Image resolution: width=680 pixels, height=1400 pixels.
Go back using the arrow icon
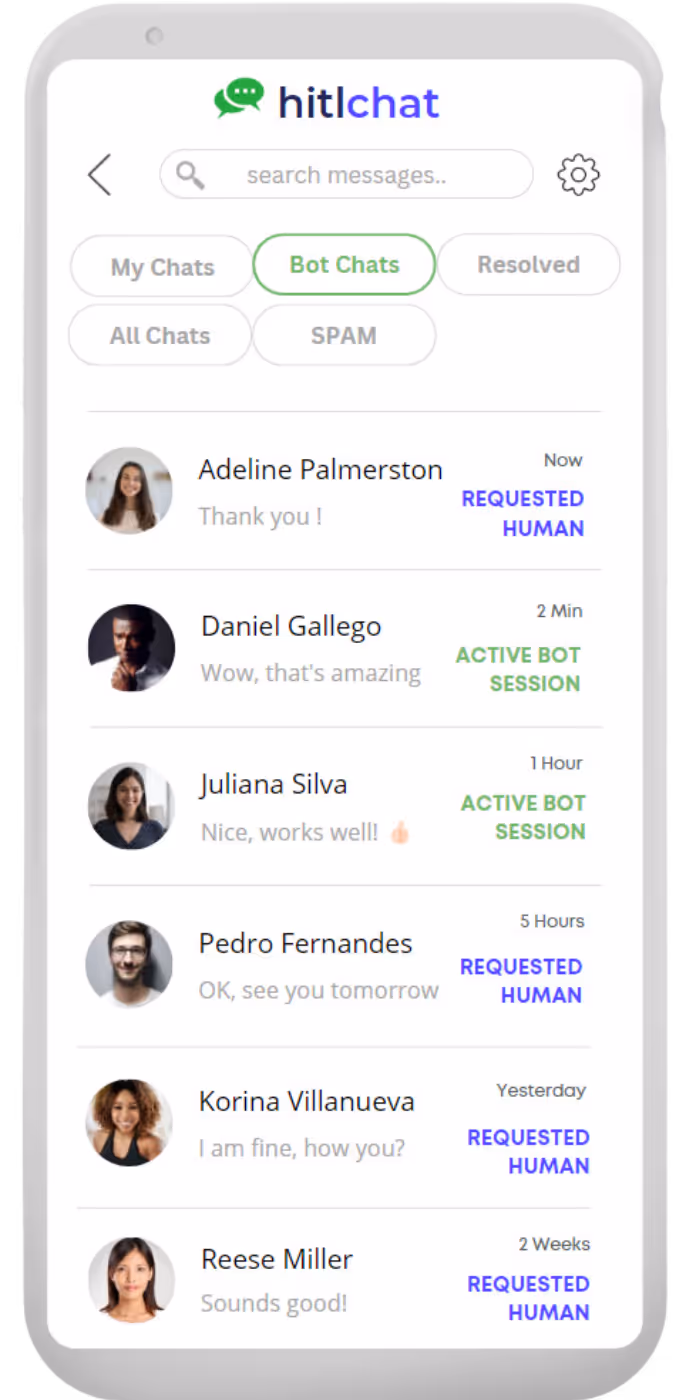tap(99, 175)
